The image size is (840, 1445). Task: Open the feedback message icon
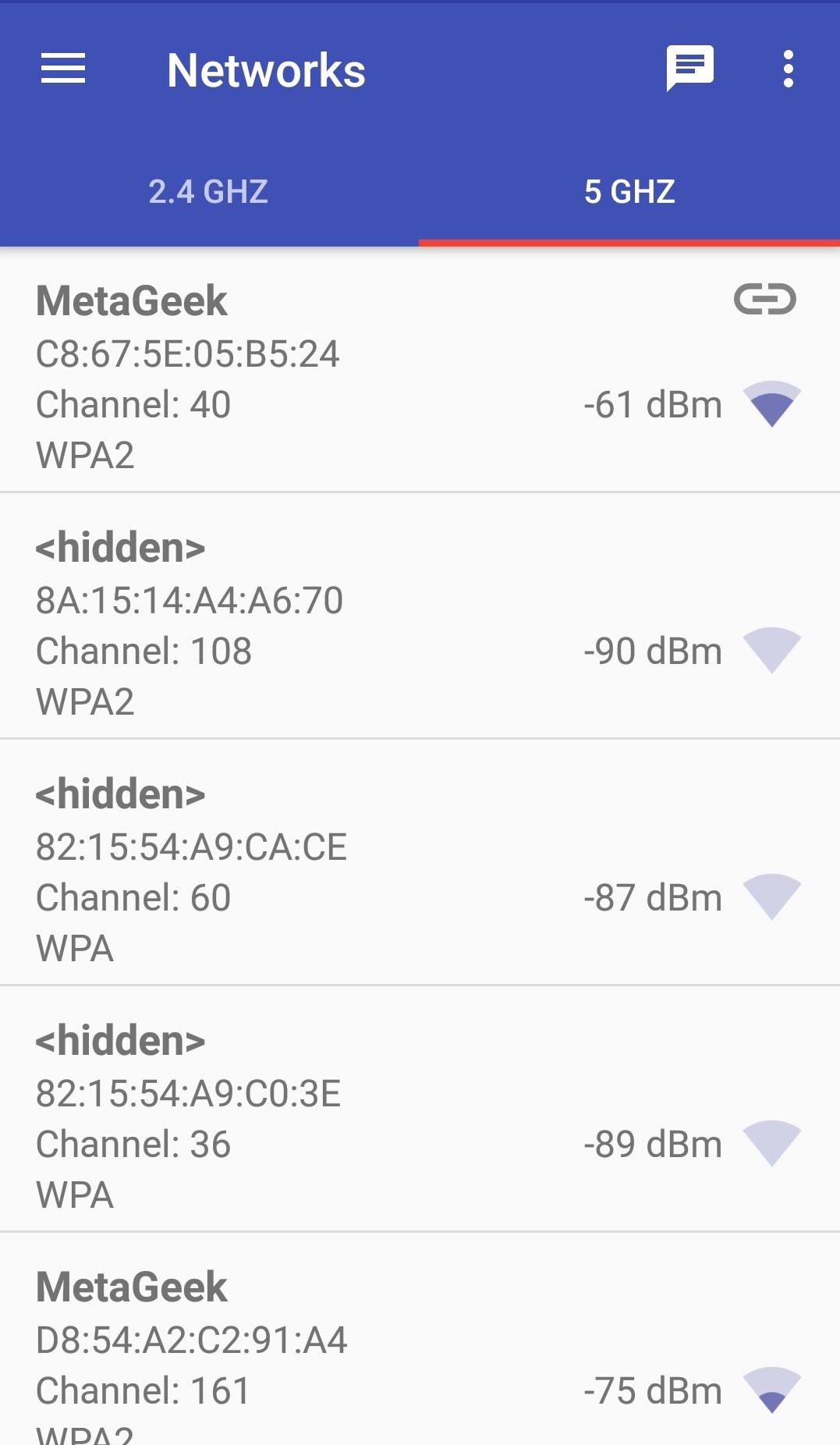tap(689, 69)
